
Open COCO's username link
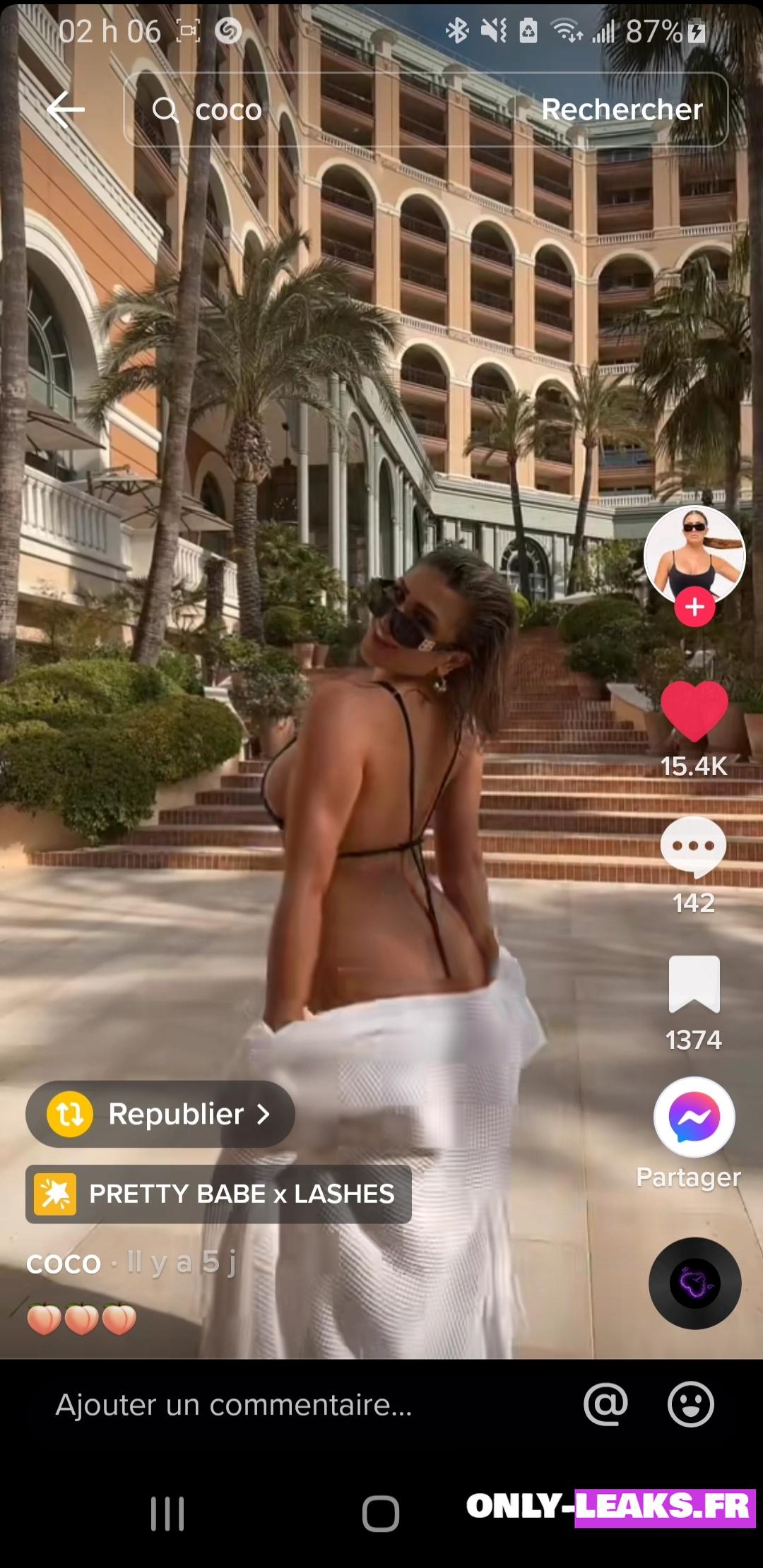point(64,1263)
